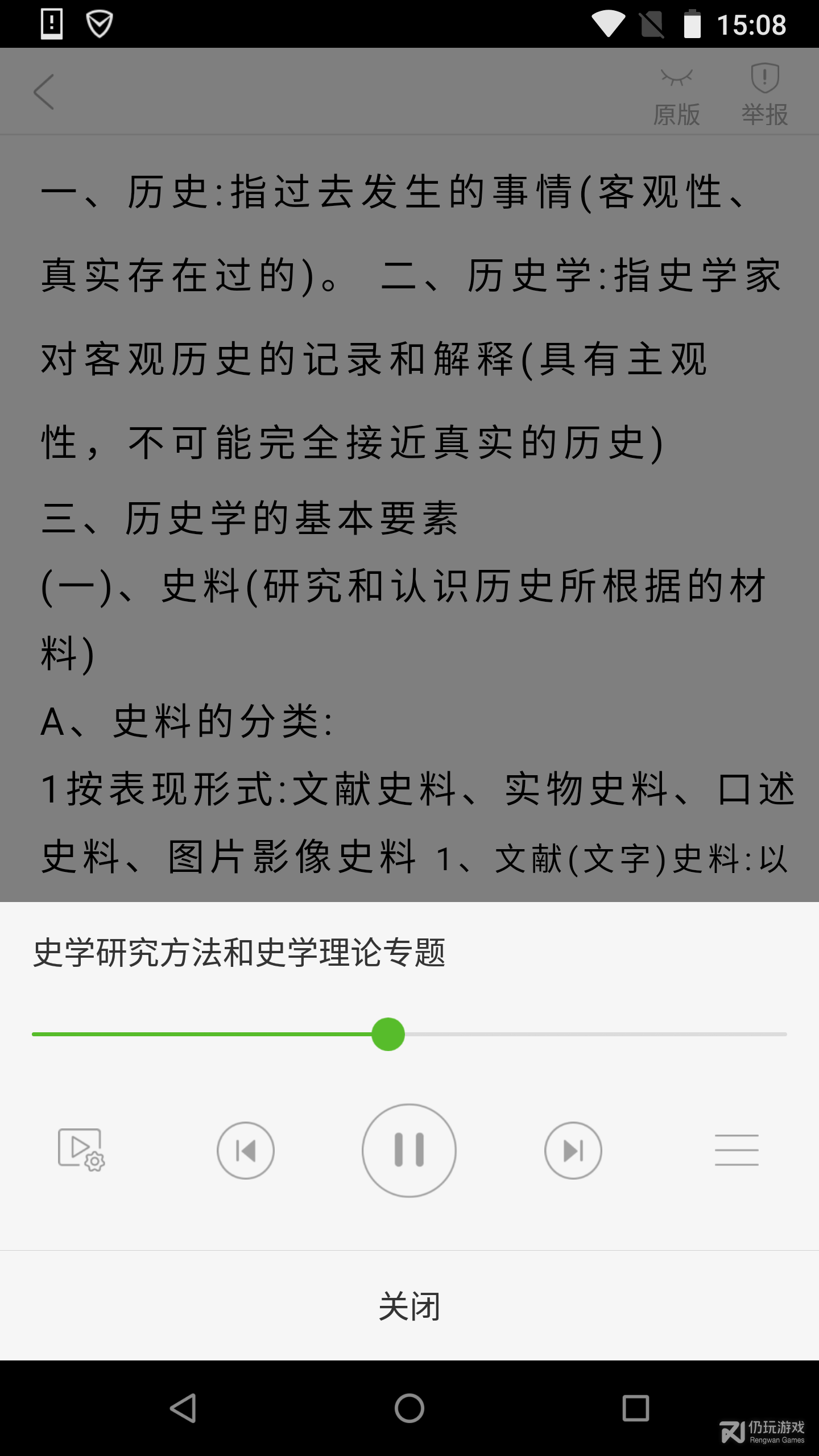This screenshot has height=1456, width=819.
Task: Tap the battery indicator in the status bar
Action: coord(693,24)
